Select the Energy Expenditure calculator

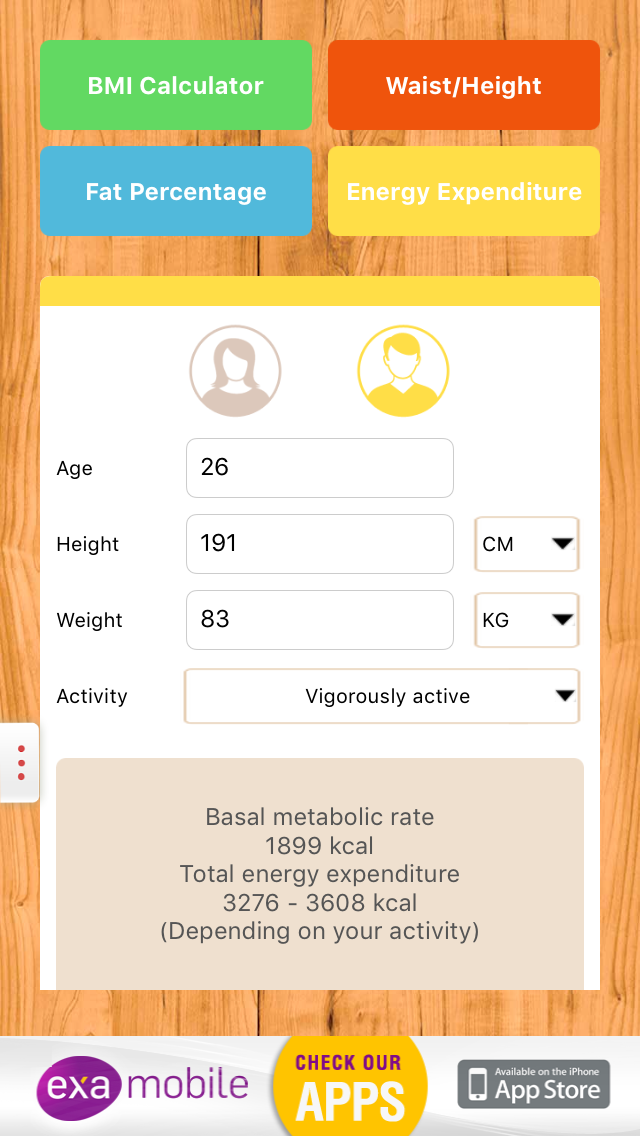[x=464, y=191]
